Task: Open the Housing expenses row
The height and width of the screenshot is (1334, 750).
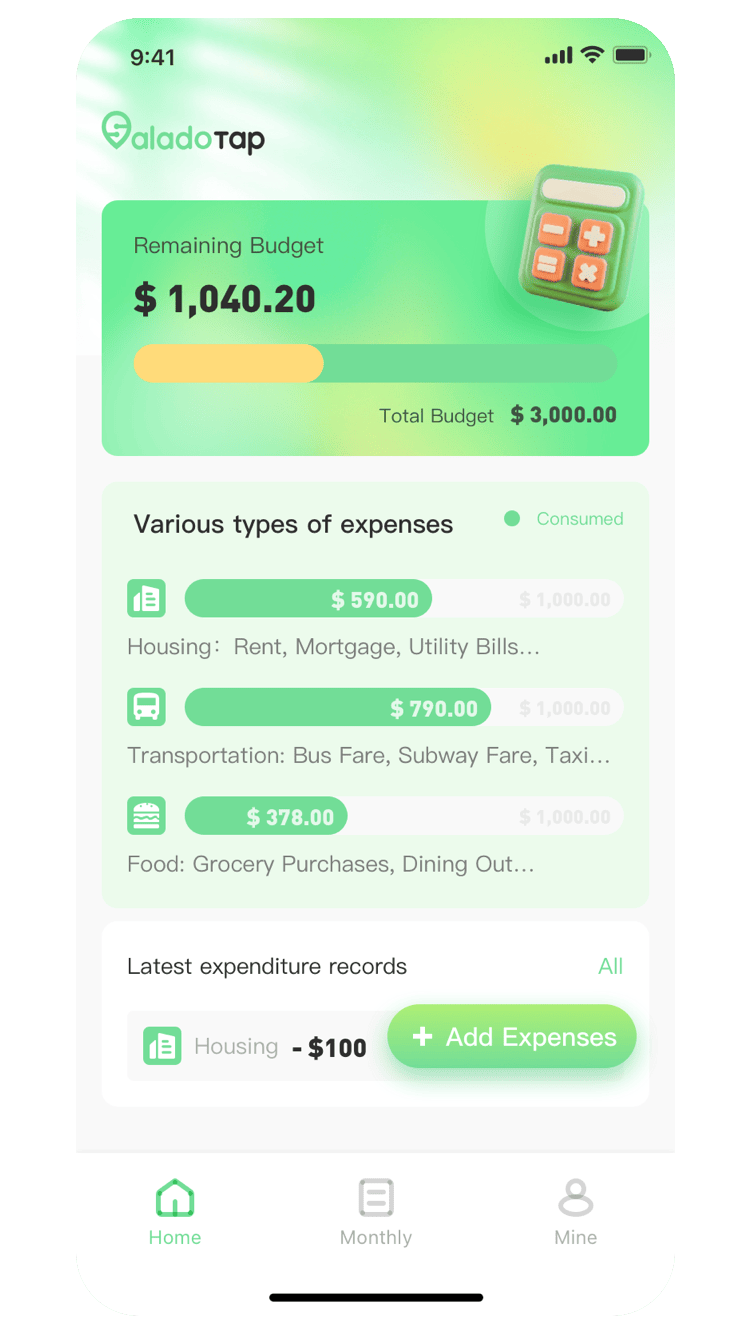Action: pos(375,620)
